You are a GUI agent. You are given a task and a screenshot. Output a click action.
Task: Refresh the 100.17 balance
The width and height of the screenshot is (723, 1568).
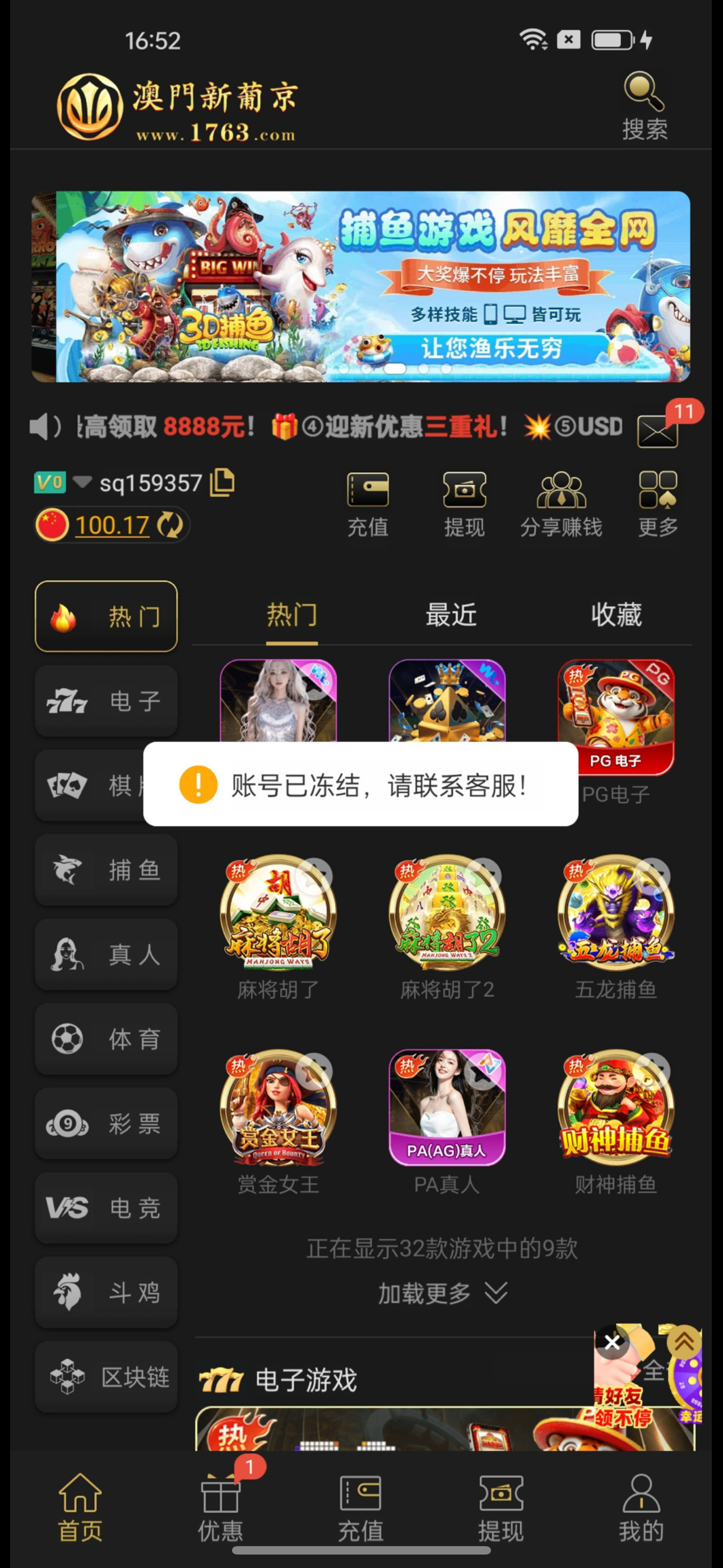[x=170, y=525]
